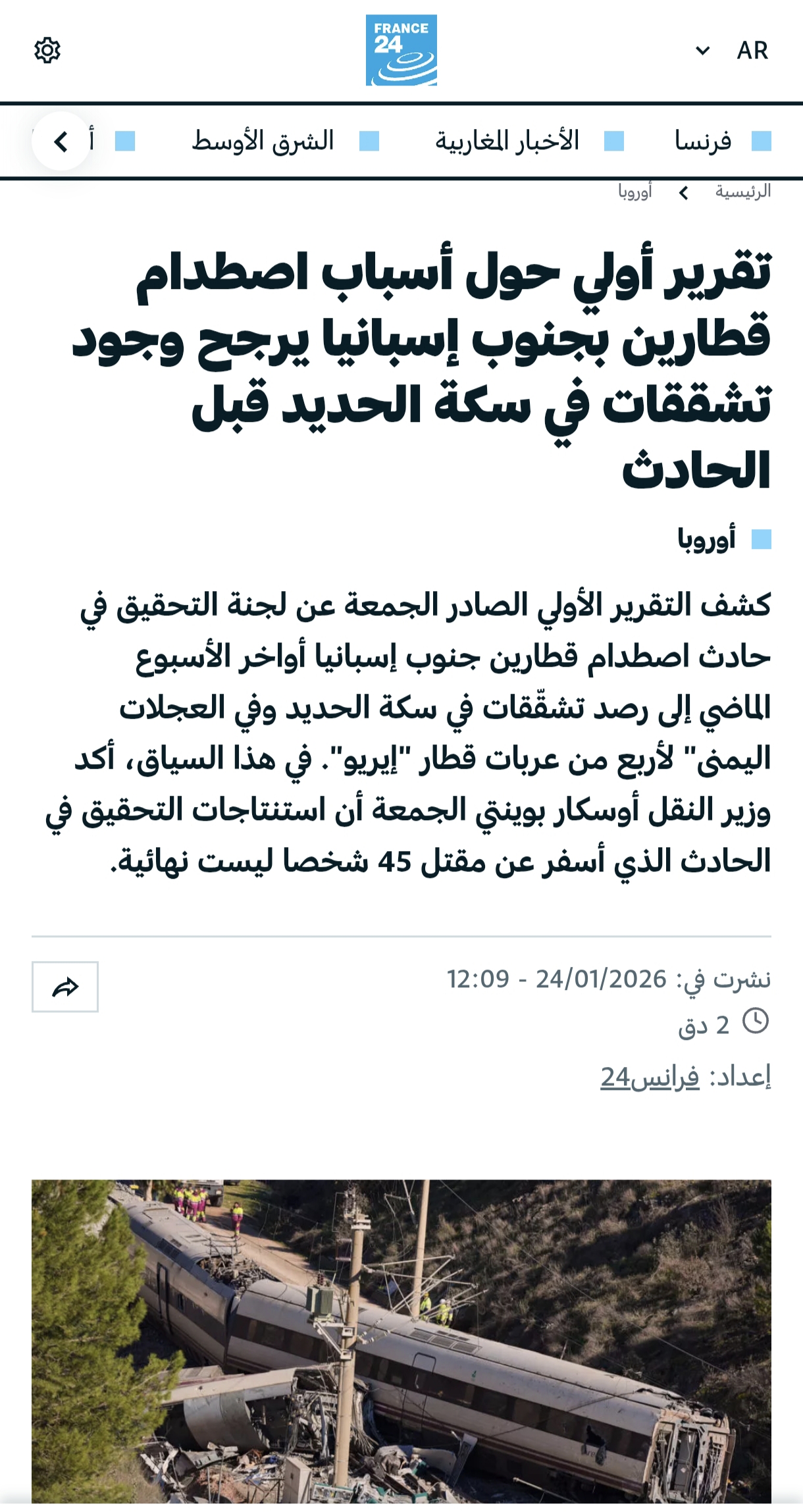Screen dimensions: 803x1512
Task: Open the الأخبار المغاربية section
Action: (507, 141)
